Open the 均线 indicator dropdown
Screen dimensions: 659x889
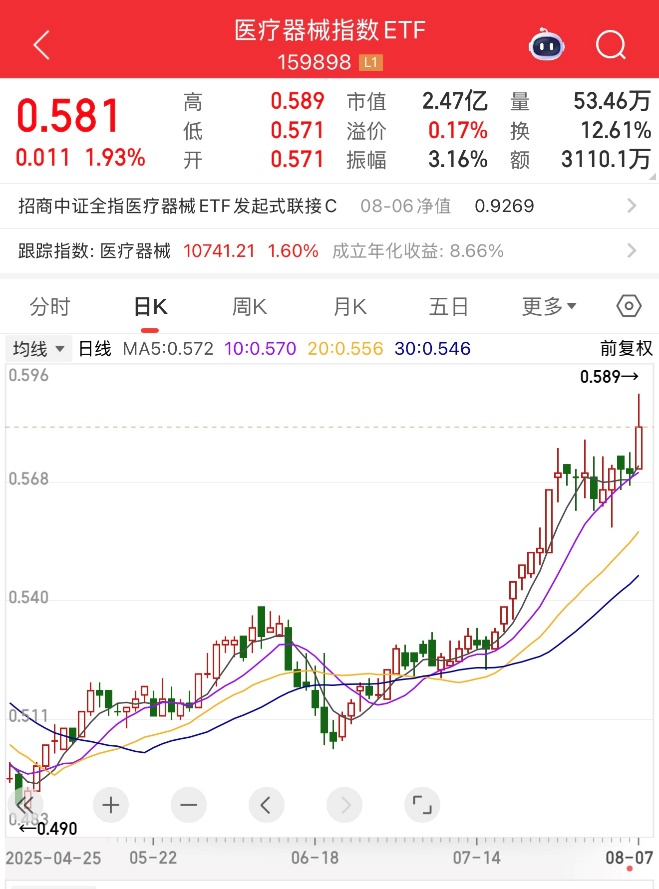[x=39, y=349]
